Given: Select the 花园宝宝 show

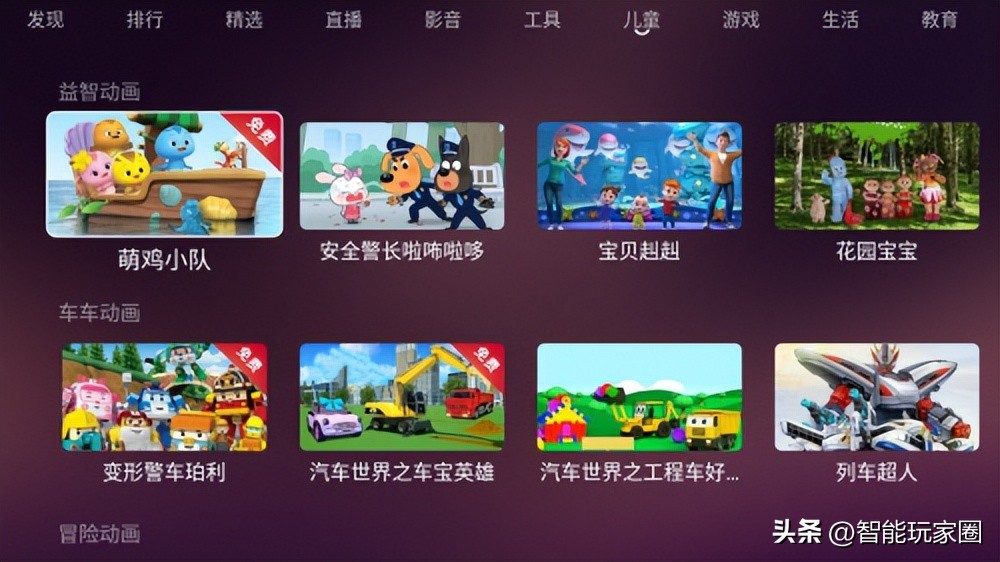Looking at the screenshot, I should (x=876, y=177).
